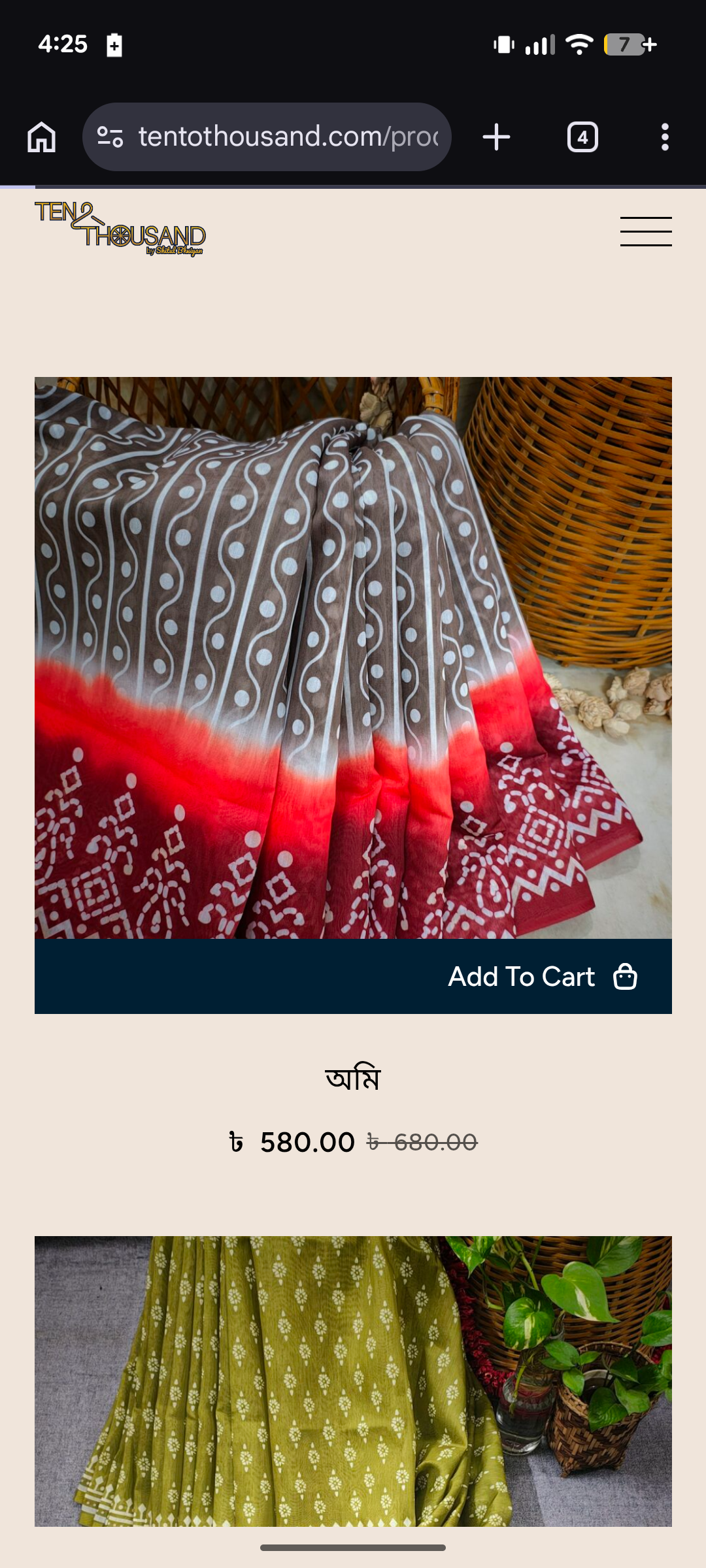This screenshot has height=1568, width=706.
Task: Open a new browser tab with the plus icon
Action: 496,137
